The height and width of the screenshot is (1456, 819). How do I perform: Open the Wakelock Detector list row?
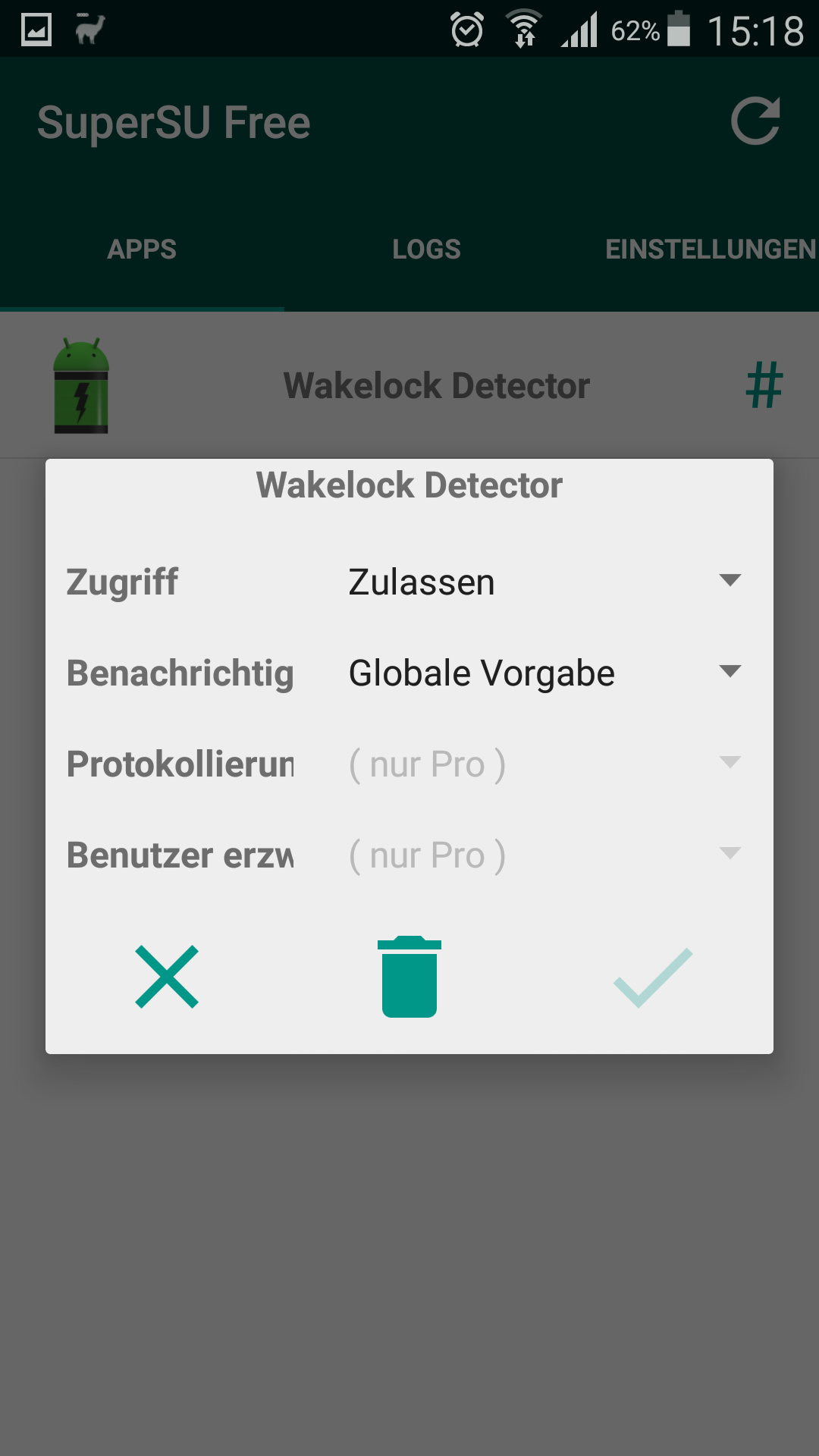(436, 385)
